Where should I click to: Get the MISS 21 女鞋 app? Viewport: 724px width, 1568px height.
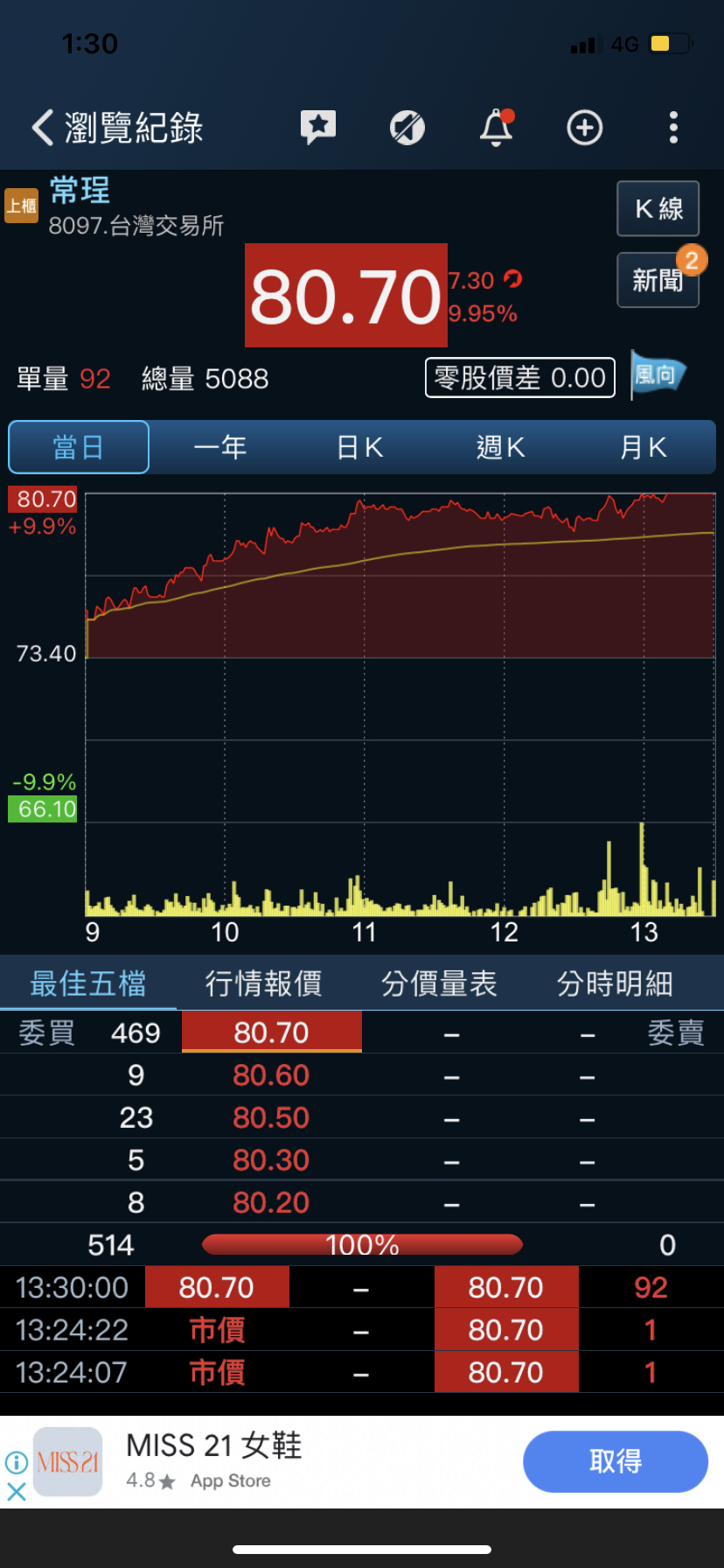tap(615, 1461)
